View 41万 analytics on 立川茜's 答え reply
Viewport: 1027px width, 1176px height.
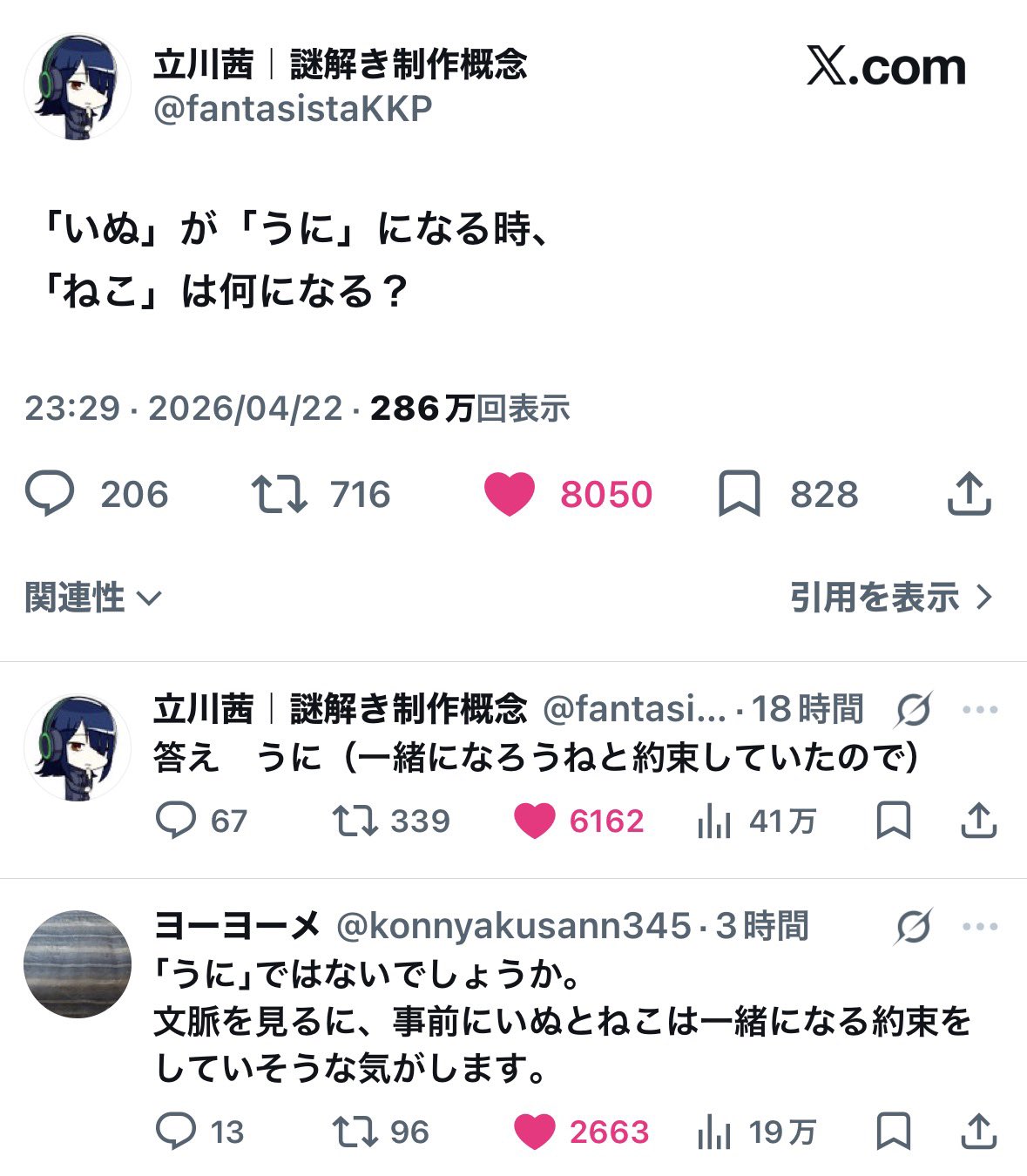pos(756,821)
